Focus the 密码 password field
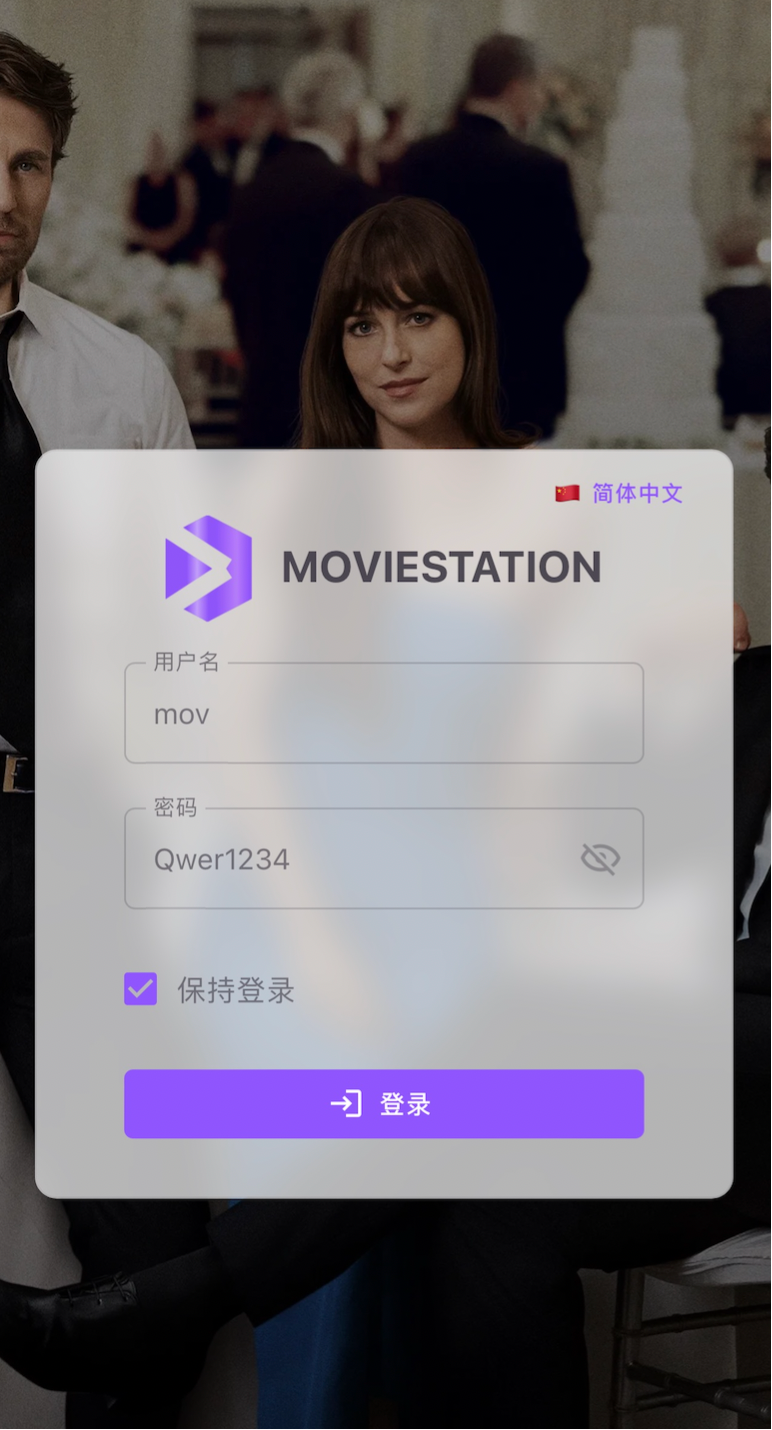The image size is (772, 1430). 350,859
